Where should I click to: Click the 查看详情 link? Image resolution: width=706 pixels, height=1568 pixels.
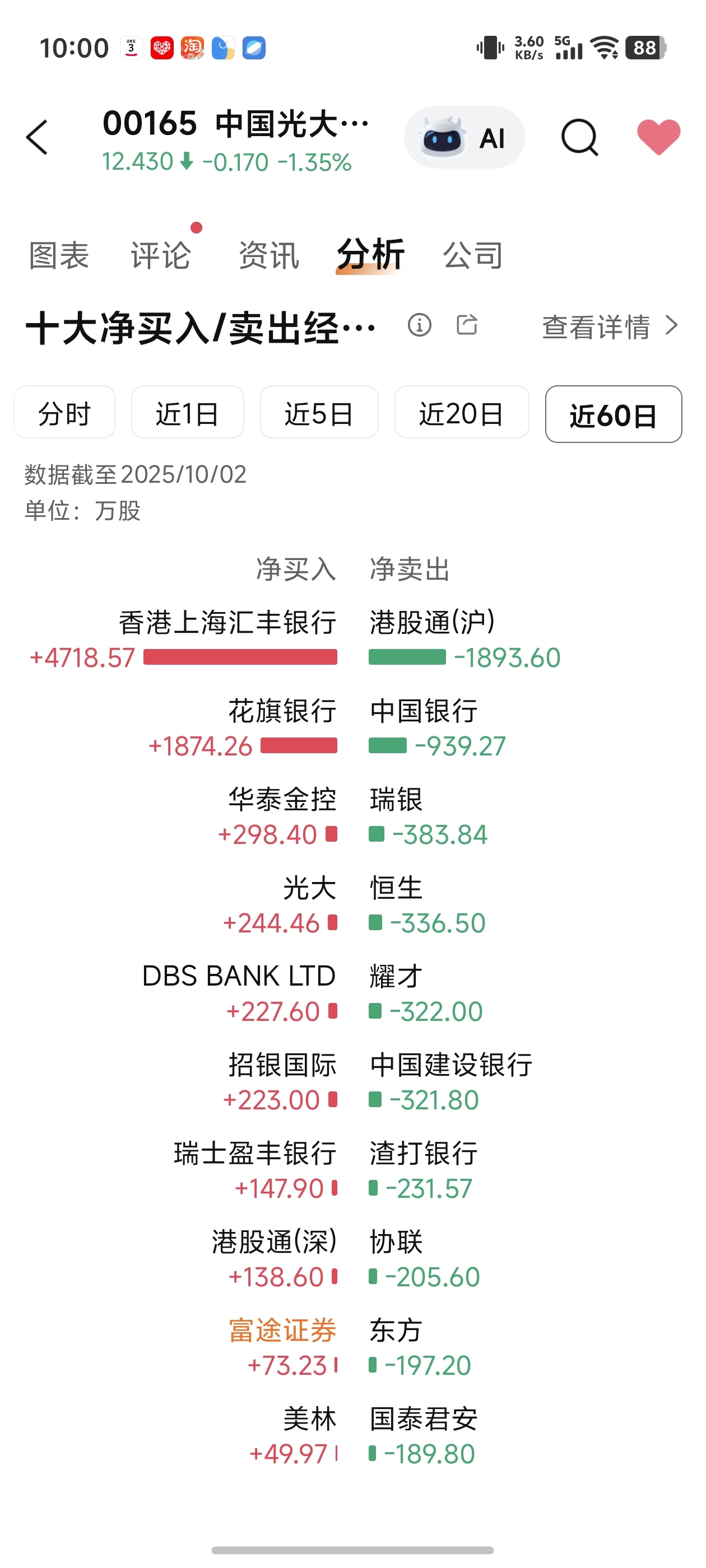[597, 326]
